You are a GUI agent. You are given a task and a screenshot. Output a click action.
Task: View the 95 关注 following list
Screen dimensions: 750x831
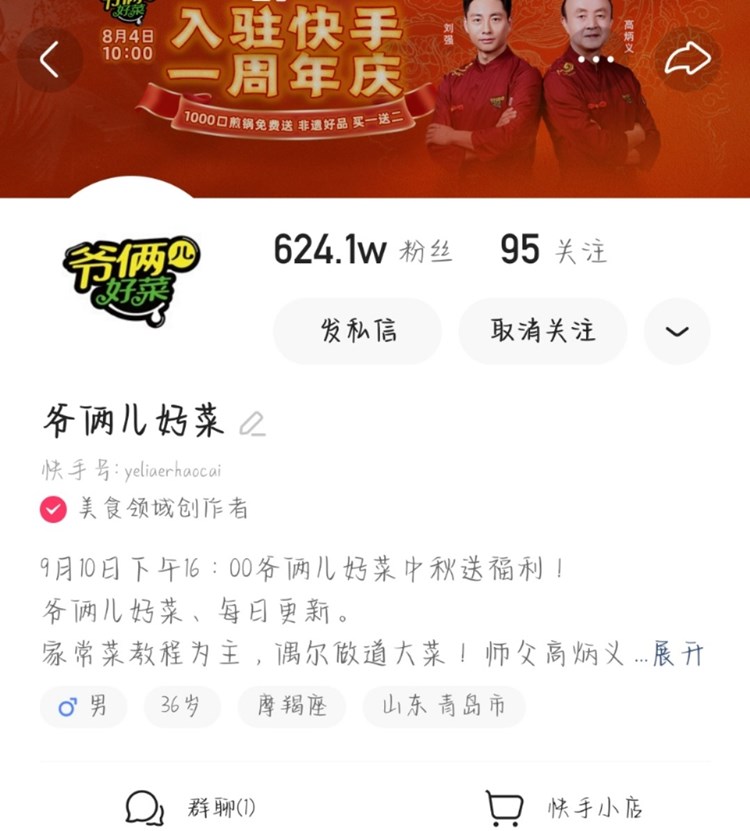[553, 251]
